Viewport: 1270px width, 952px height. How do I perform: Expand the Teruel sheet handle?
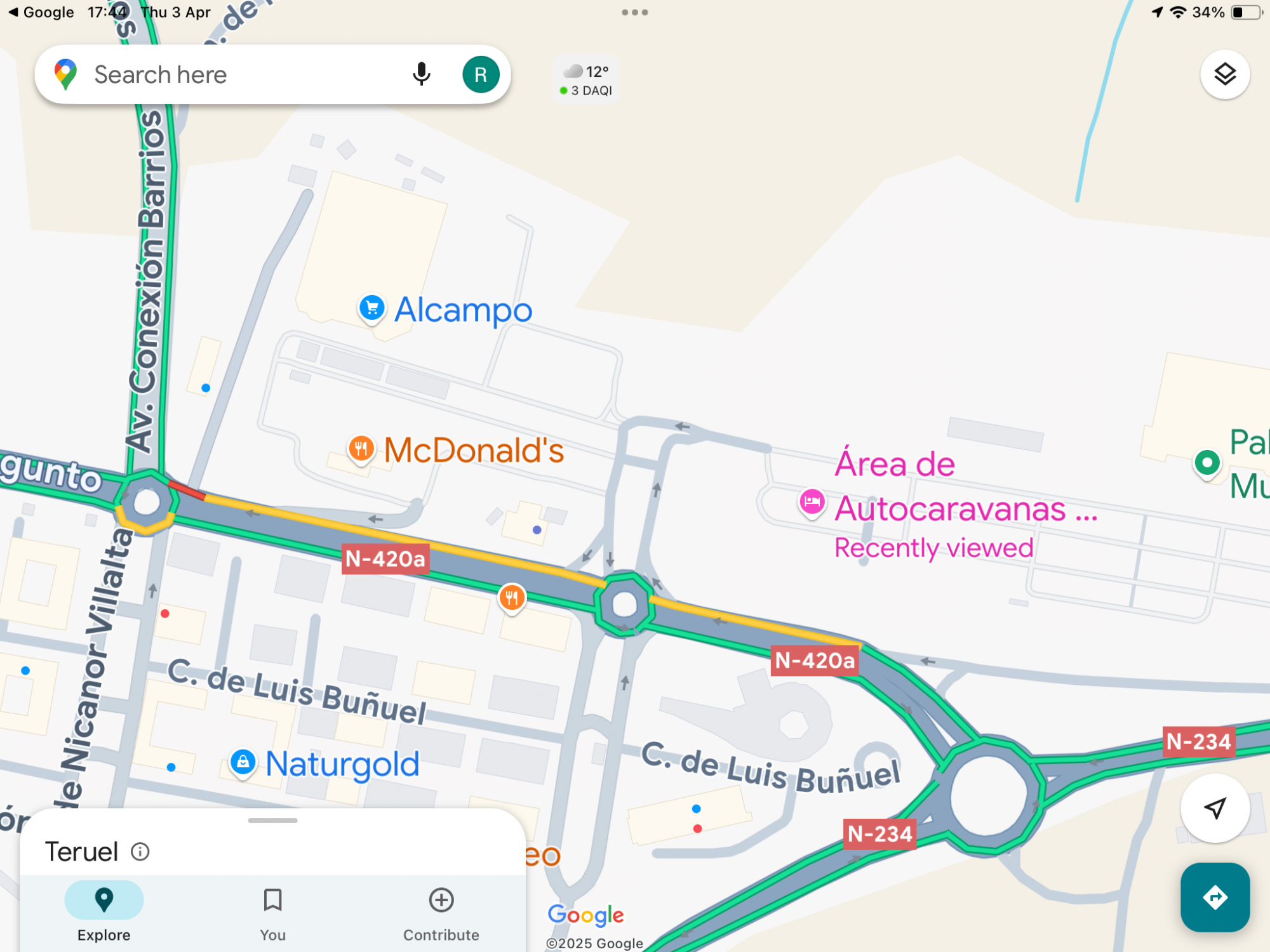pos(272,821)
